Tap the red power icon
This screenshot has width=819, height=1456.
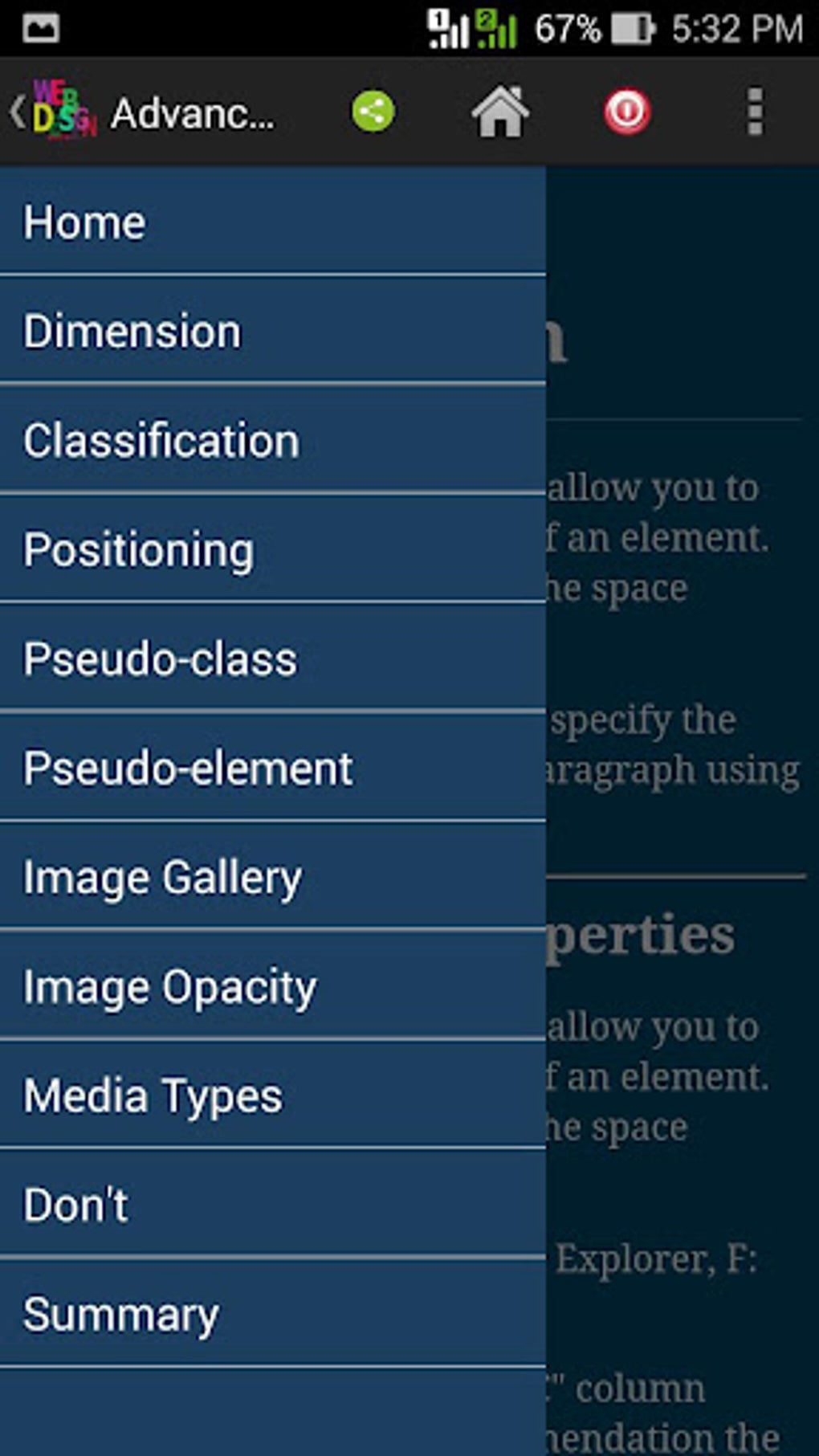click(x=626, y=112)
